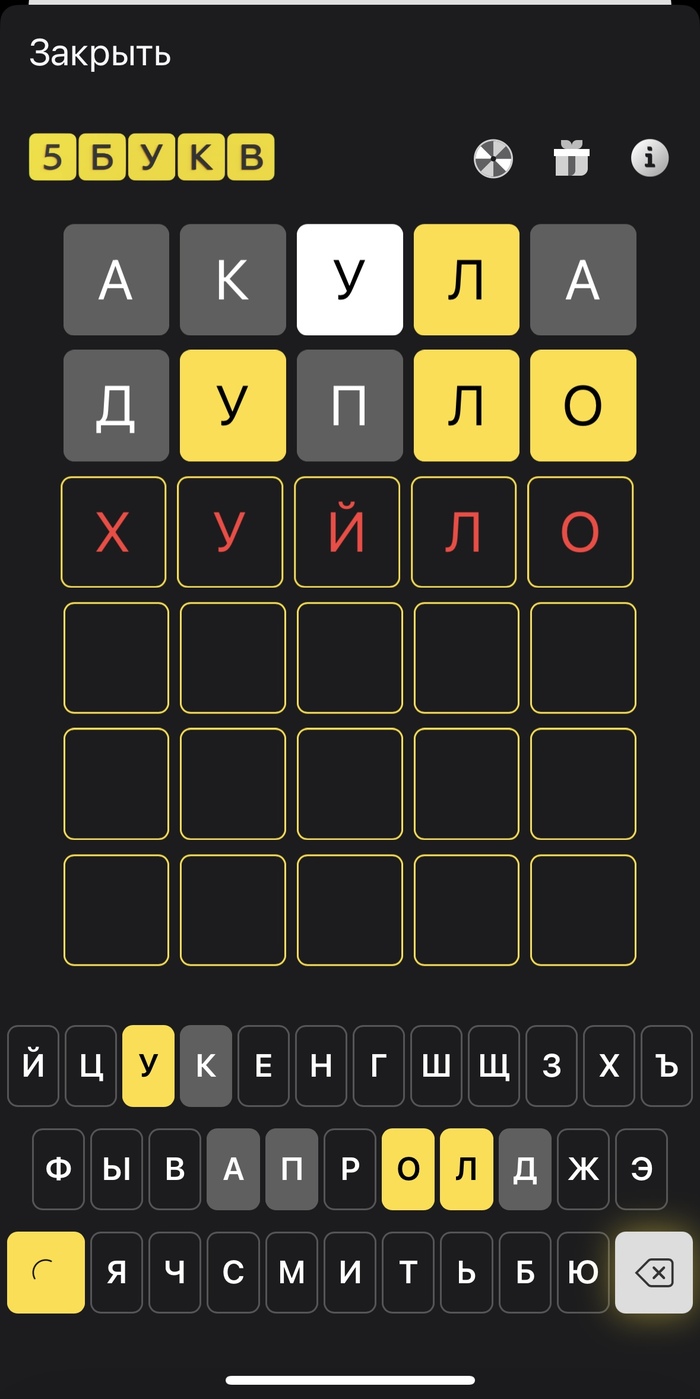Select the letter Е key
The height and width of the screenshot is (1399, 700).
coord(263,1066)
